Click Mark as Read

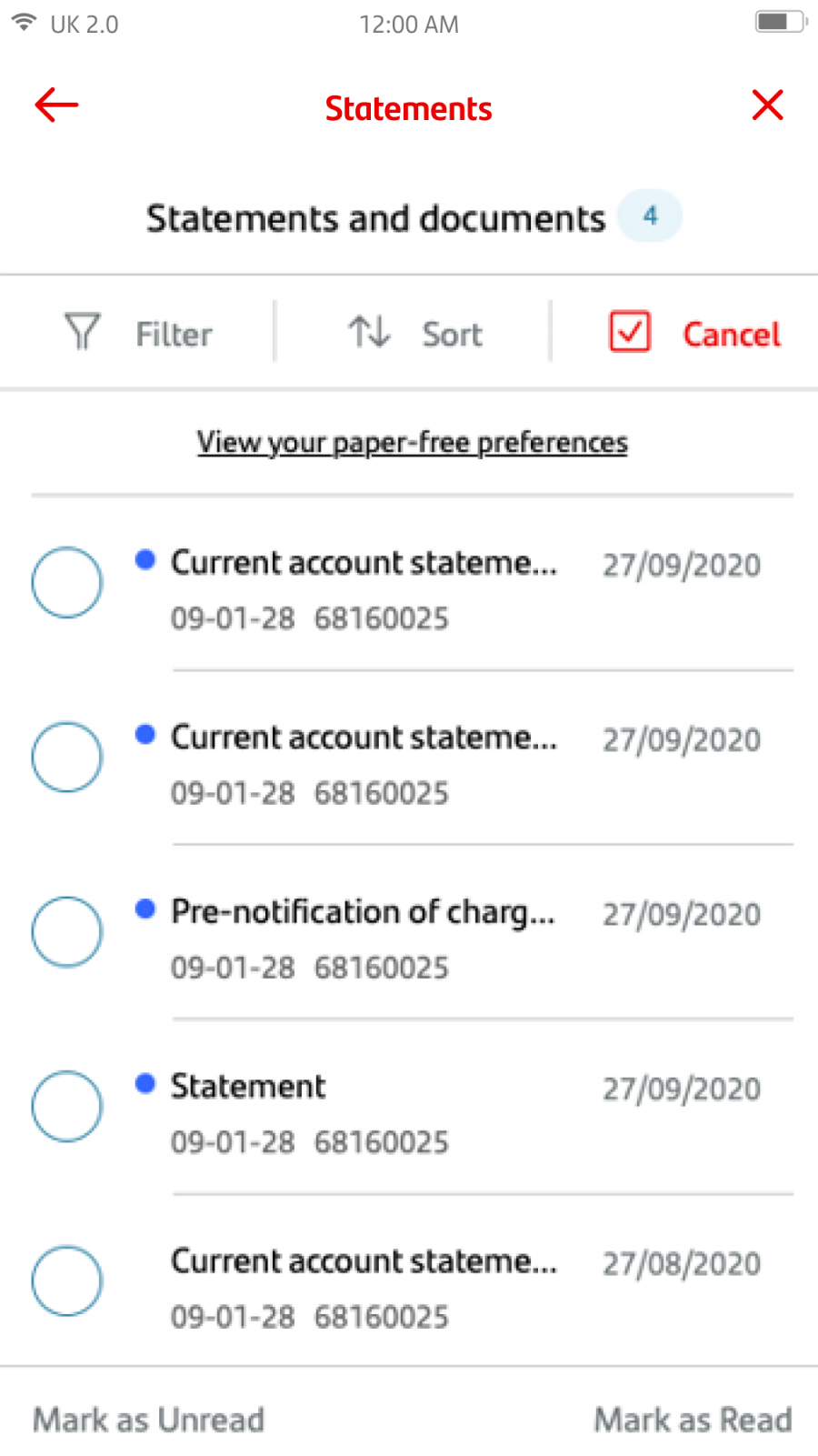[693, 1420]
